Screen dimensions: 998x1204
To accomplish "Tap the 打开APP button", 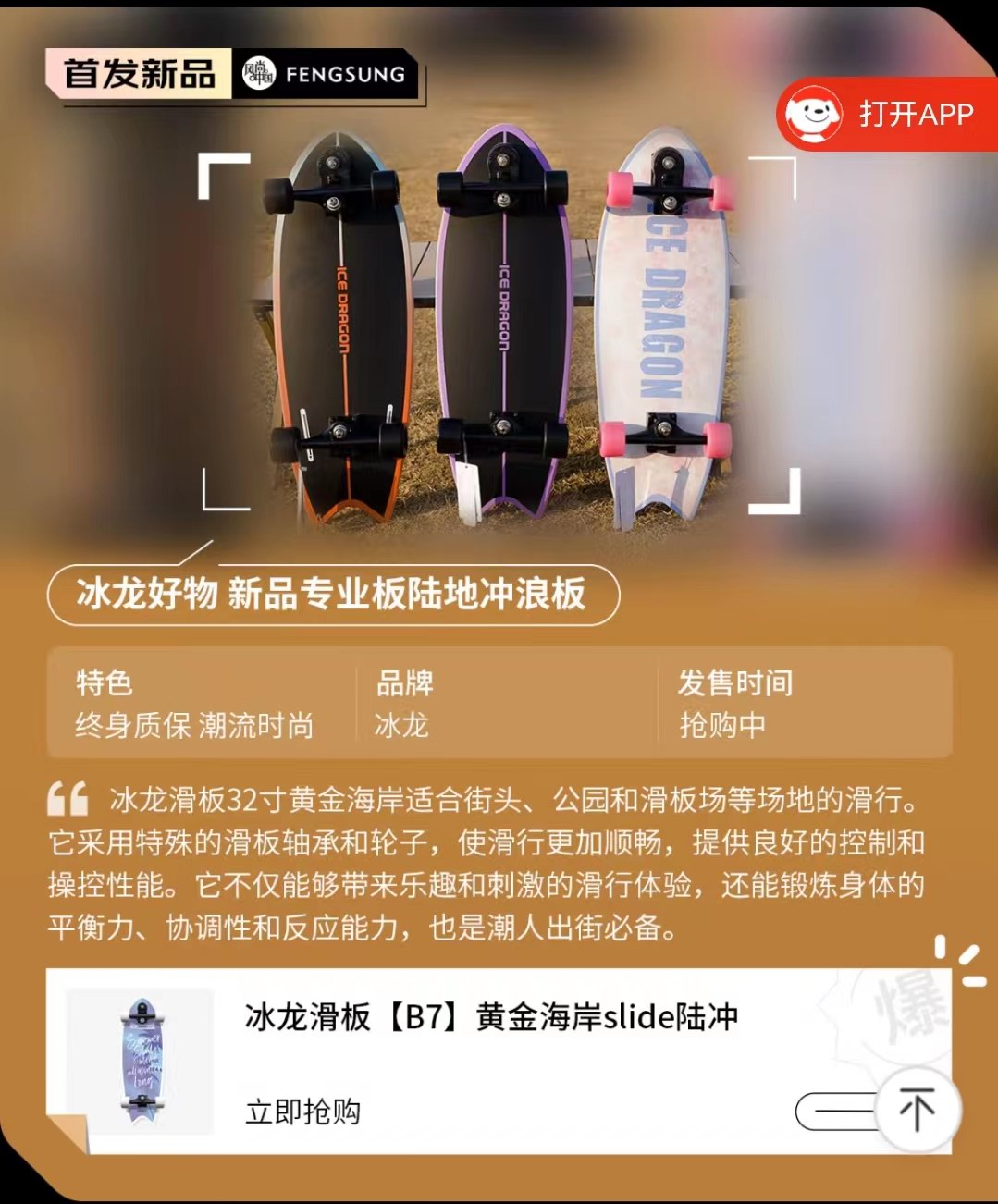I will (886, 115).
